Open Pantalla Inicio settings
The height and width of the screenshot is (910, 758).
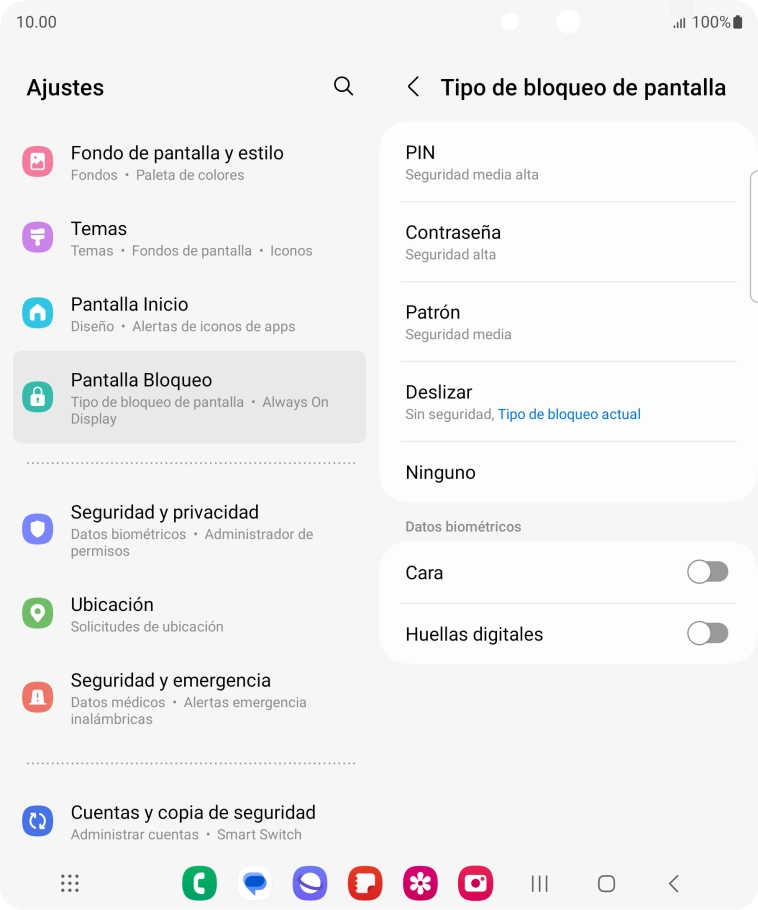(189, 314)
